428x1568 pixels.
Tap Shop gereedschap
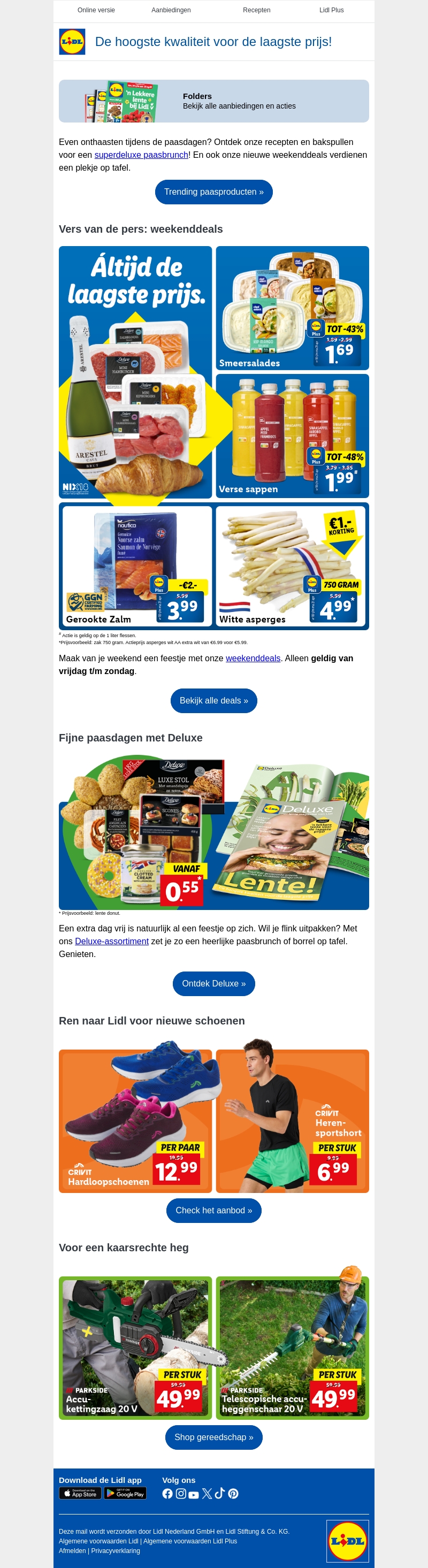pos(213,1438)
